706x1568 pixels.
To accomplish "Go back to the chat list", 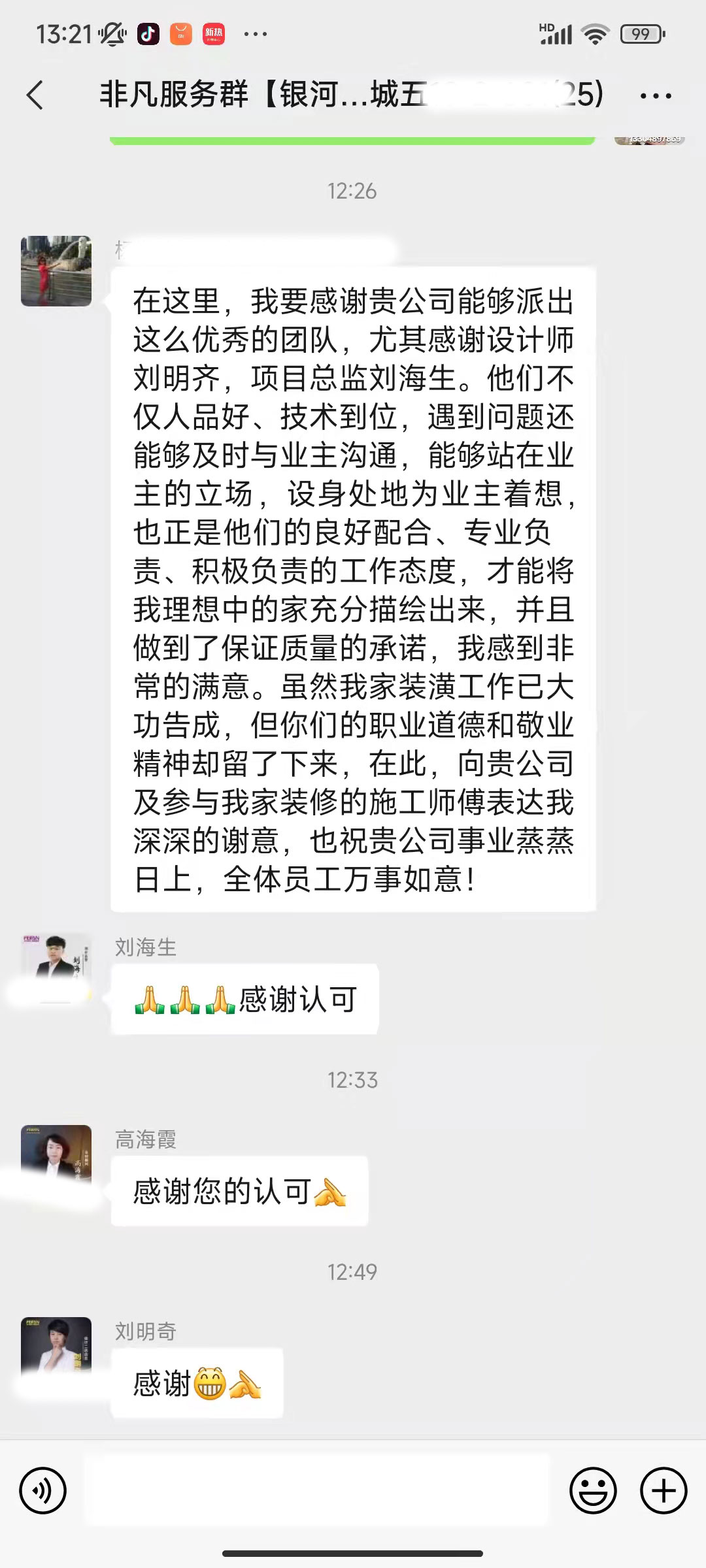I will (x=35, y=95).
